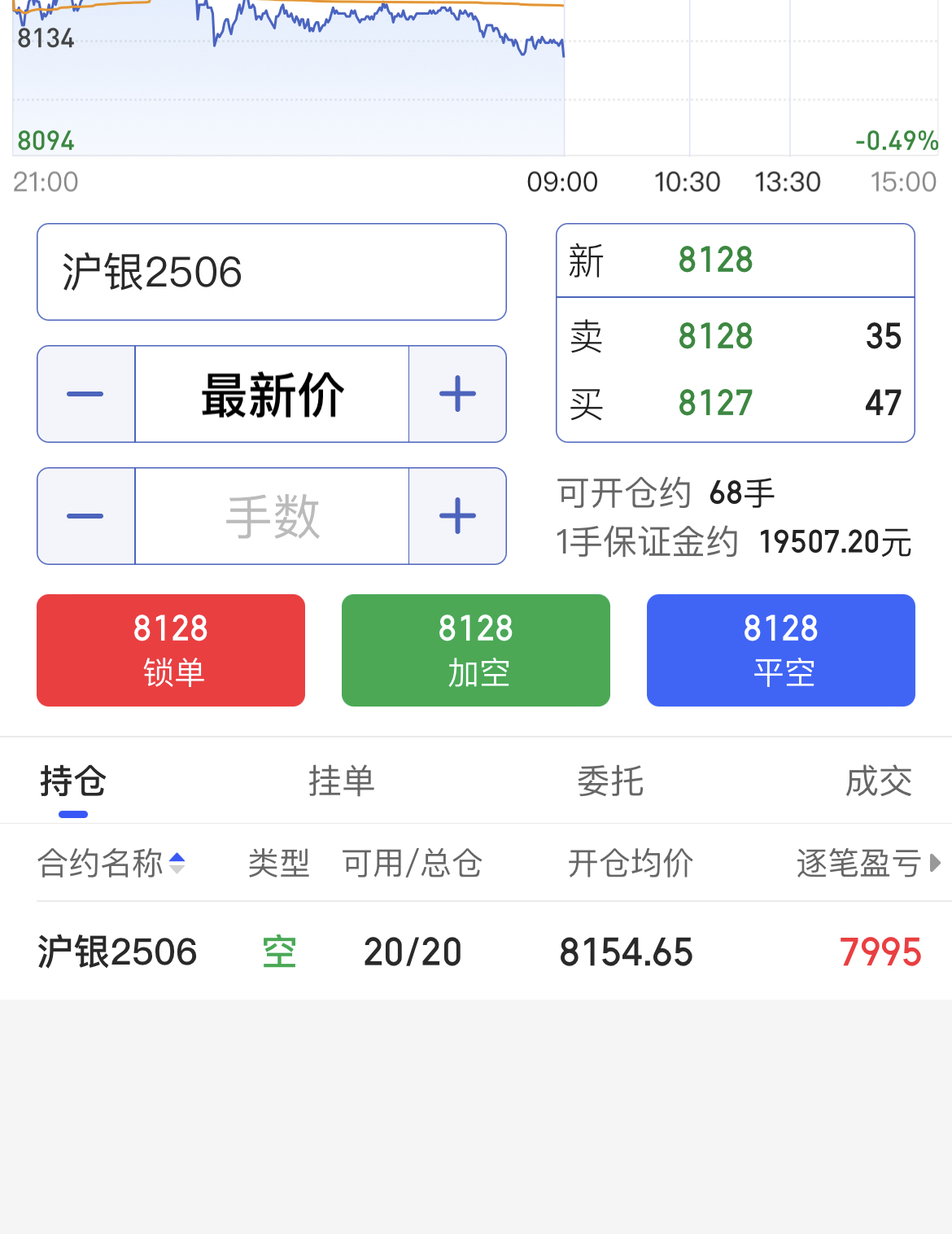Viewport: 952px width, 1234px height.
Task: Tap the 沪银2506 contract name box
Action: (271, 271)
